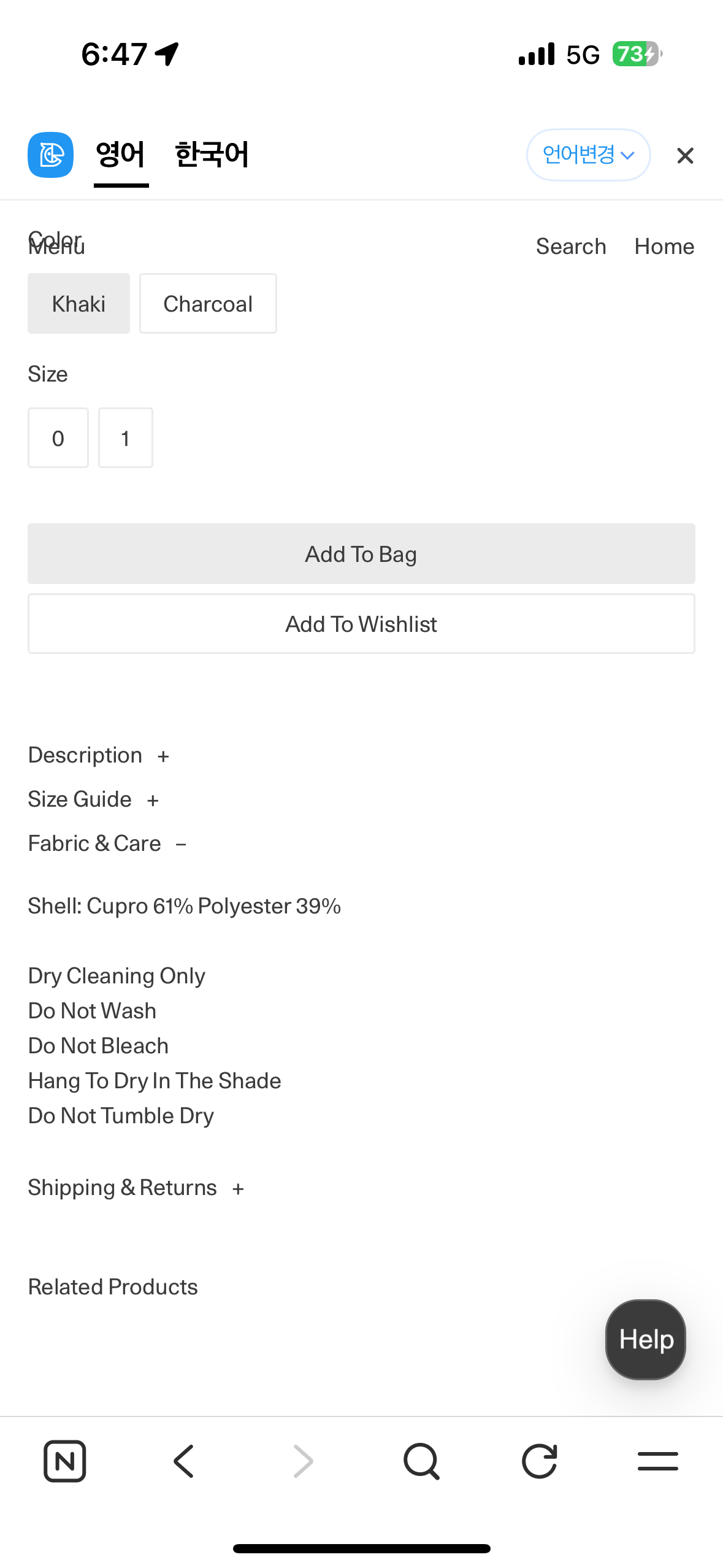Go back with the browser back arrow
Image resolution: width=723 pixels, height=1568 pixels.
(x=183, y=1461)
